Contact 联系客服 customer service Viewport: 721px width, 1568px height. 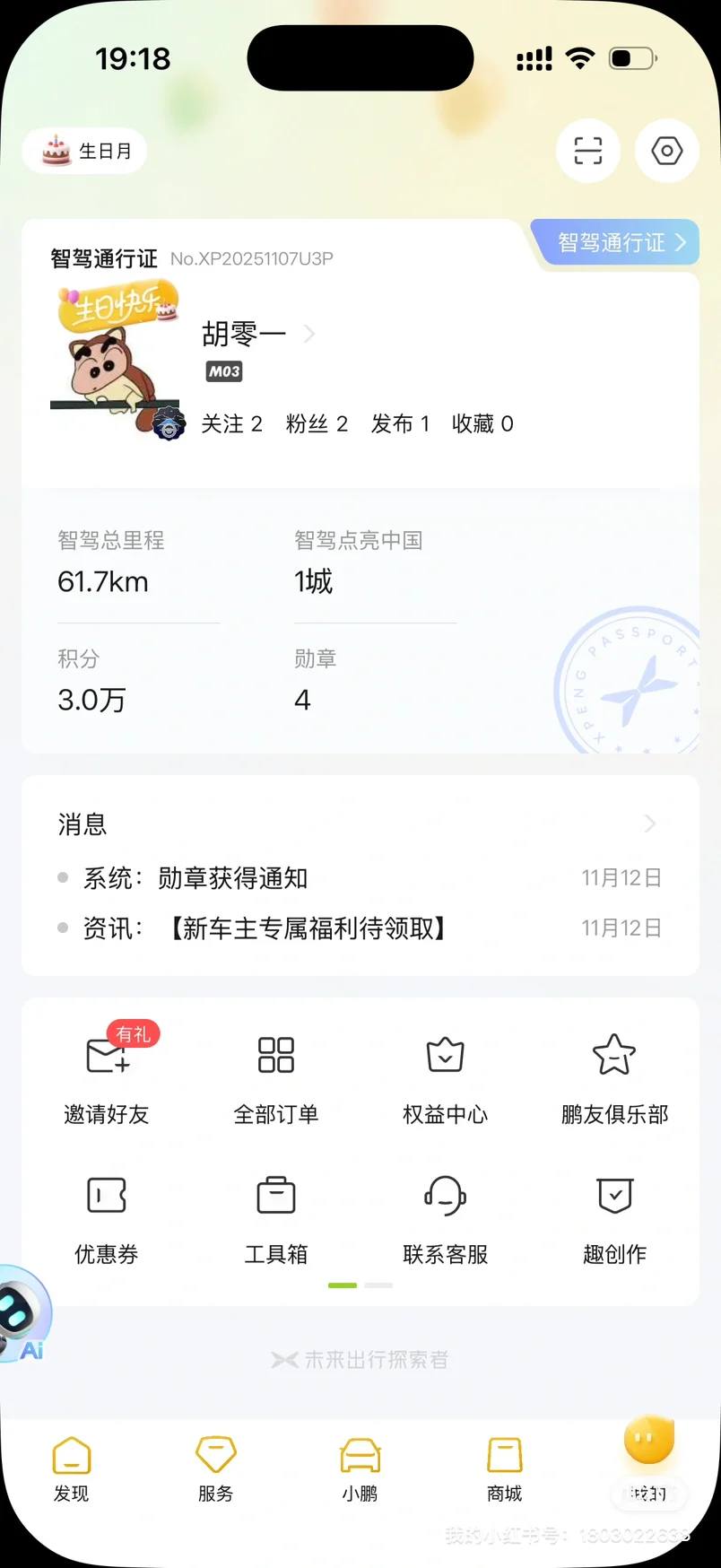click(446, 1214)
